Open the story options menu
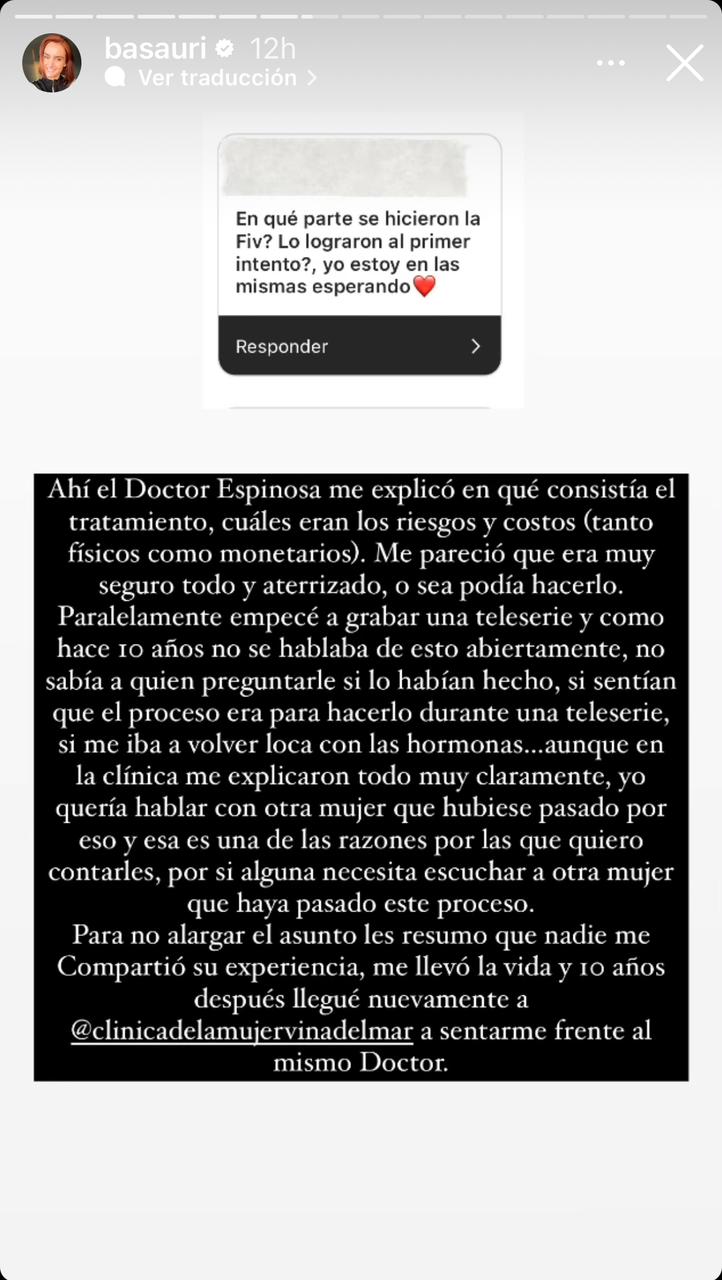The height and width of the screenshot is (1280, 722). coord(610,63)
